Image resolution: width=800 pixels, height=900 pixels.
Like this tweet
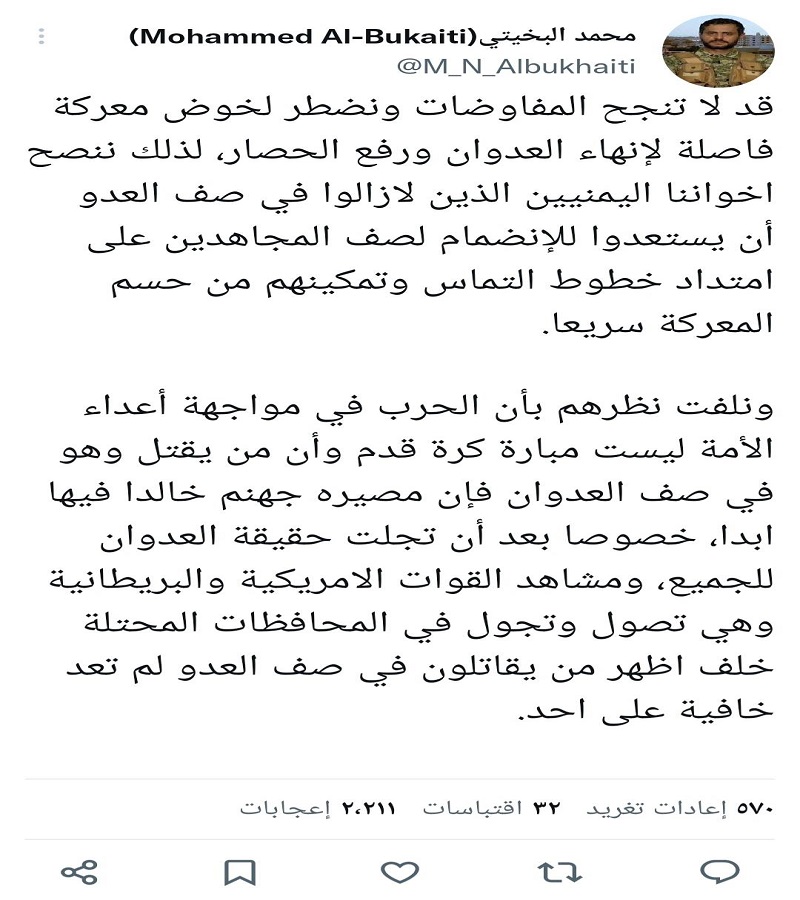coord(400,871)
